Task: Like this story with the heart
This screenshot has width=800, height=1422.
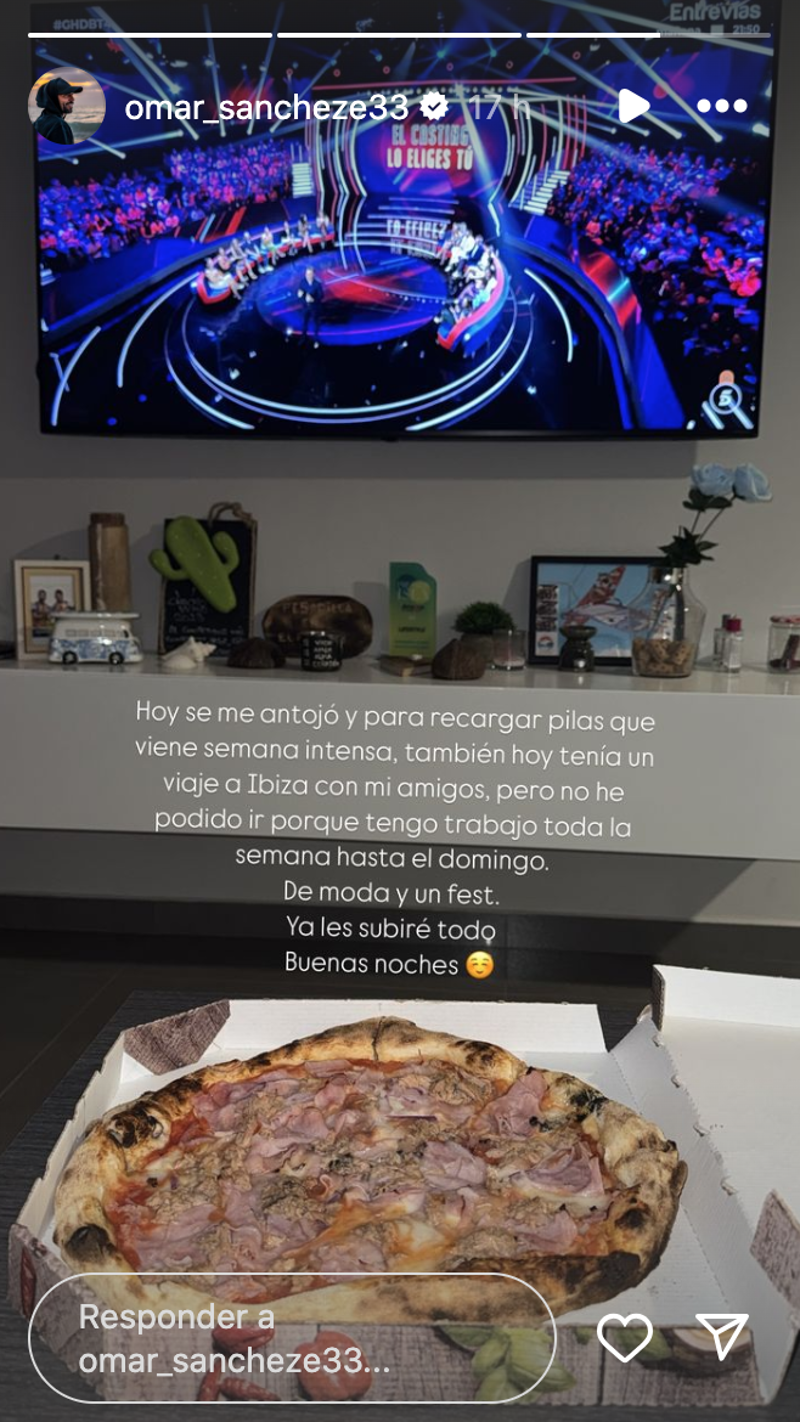Action: coord(625,1337)
